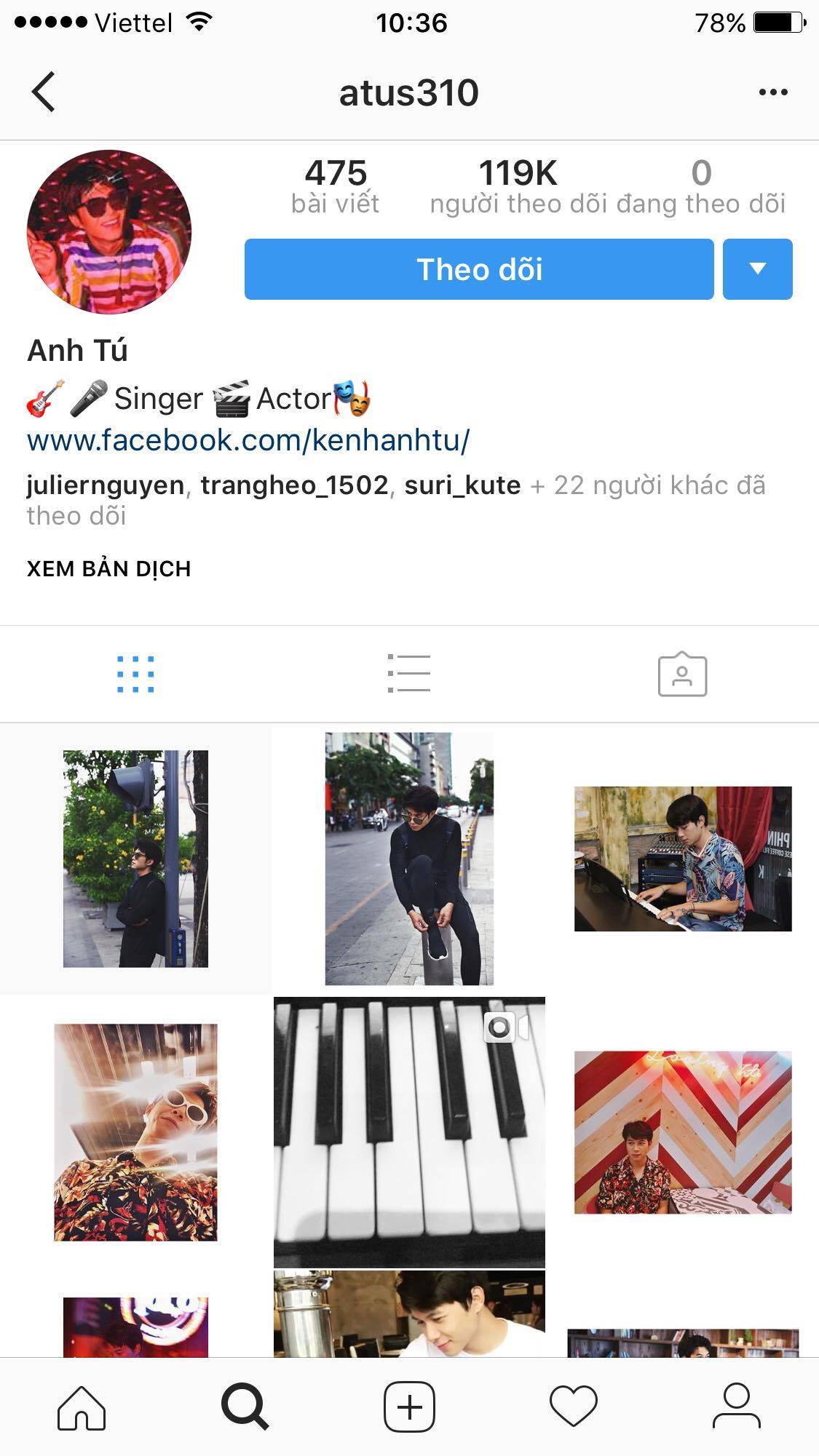Expand the suggestions dropdown arrow beside Theo dõi
Screen dimensions: 819x1456
(757, 269)
